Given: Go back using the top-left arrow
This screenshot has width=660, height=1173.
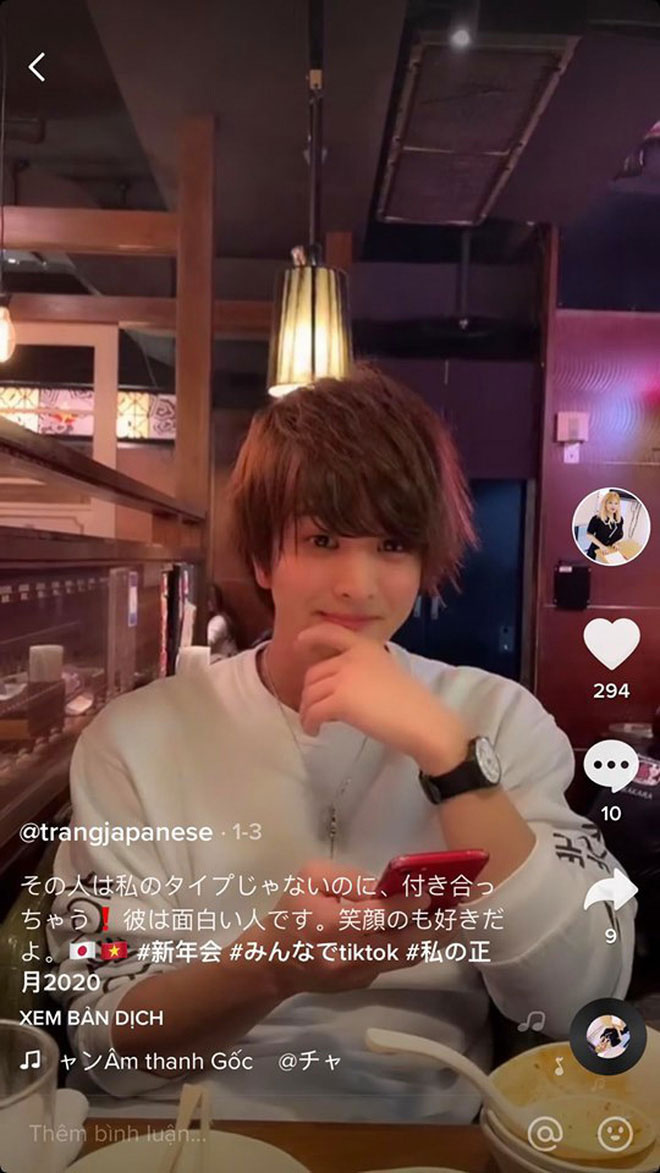Looking at the screenshot, I should click(37, 67).
